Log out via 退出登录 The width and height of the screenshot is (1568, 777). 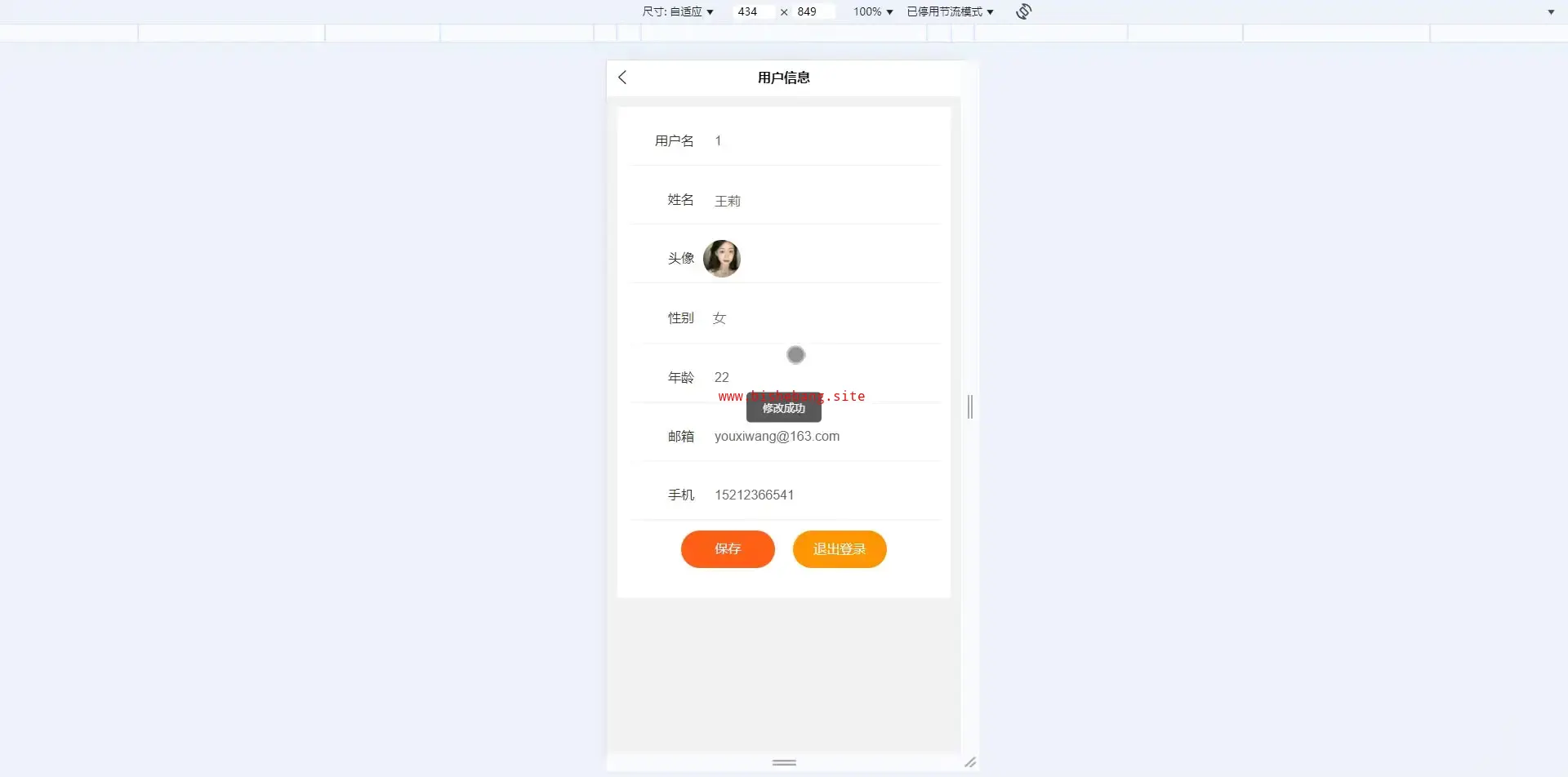[839, 549]
